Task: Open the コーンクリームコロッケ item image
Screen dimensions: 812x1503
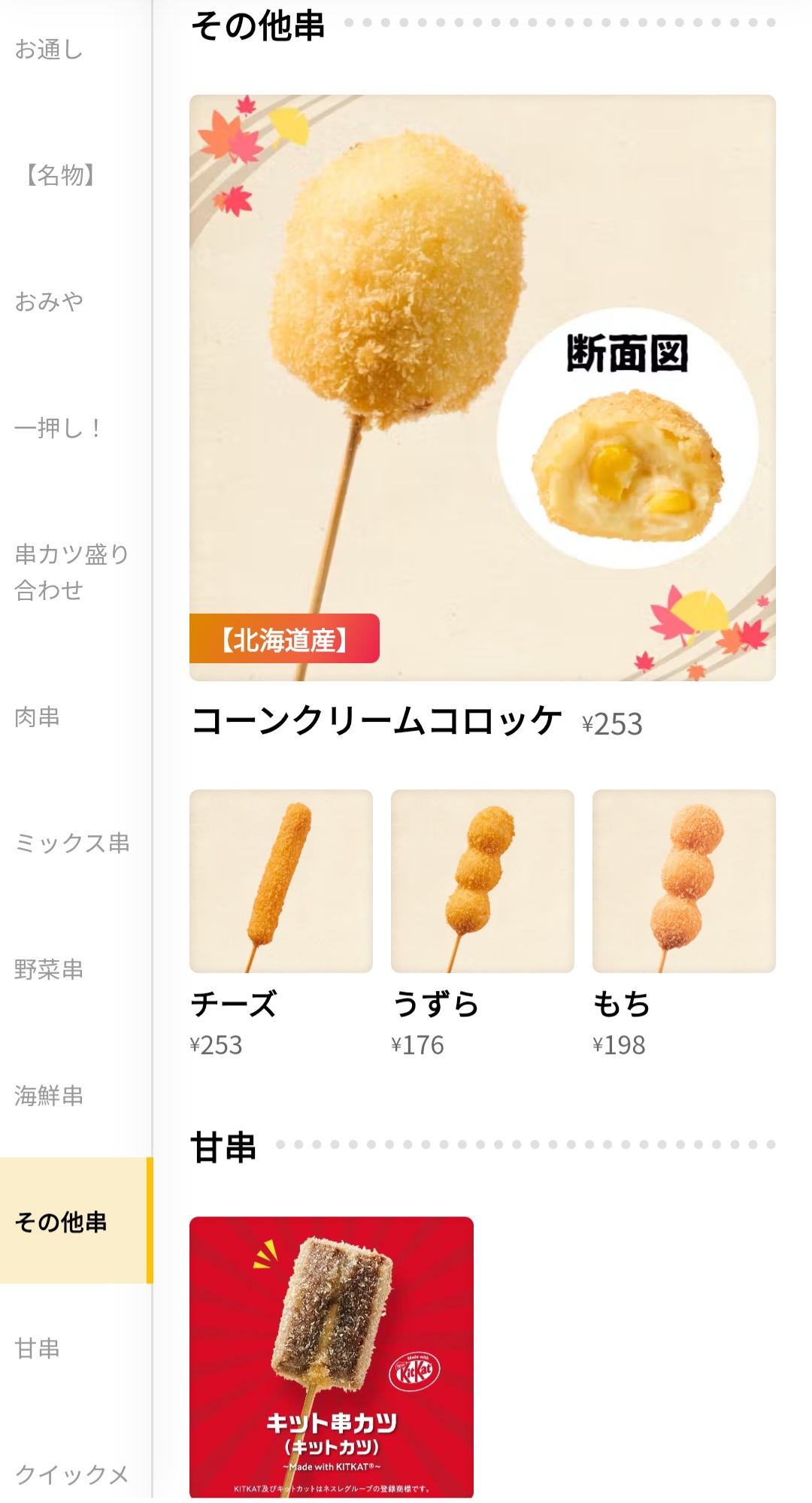Action: (481, 386)
